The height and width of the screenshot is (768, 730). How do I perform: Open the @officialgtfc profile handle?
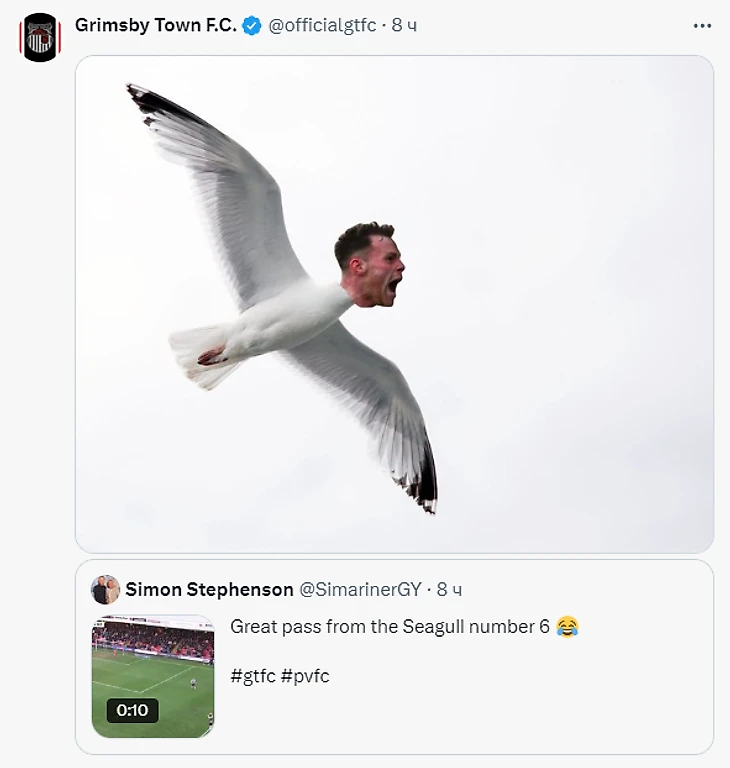click(x=322, y=25)
